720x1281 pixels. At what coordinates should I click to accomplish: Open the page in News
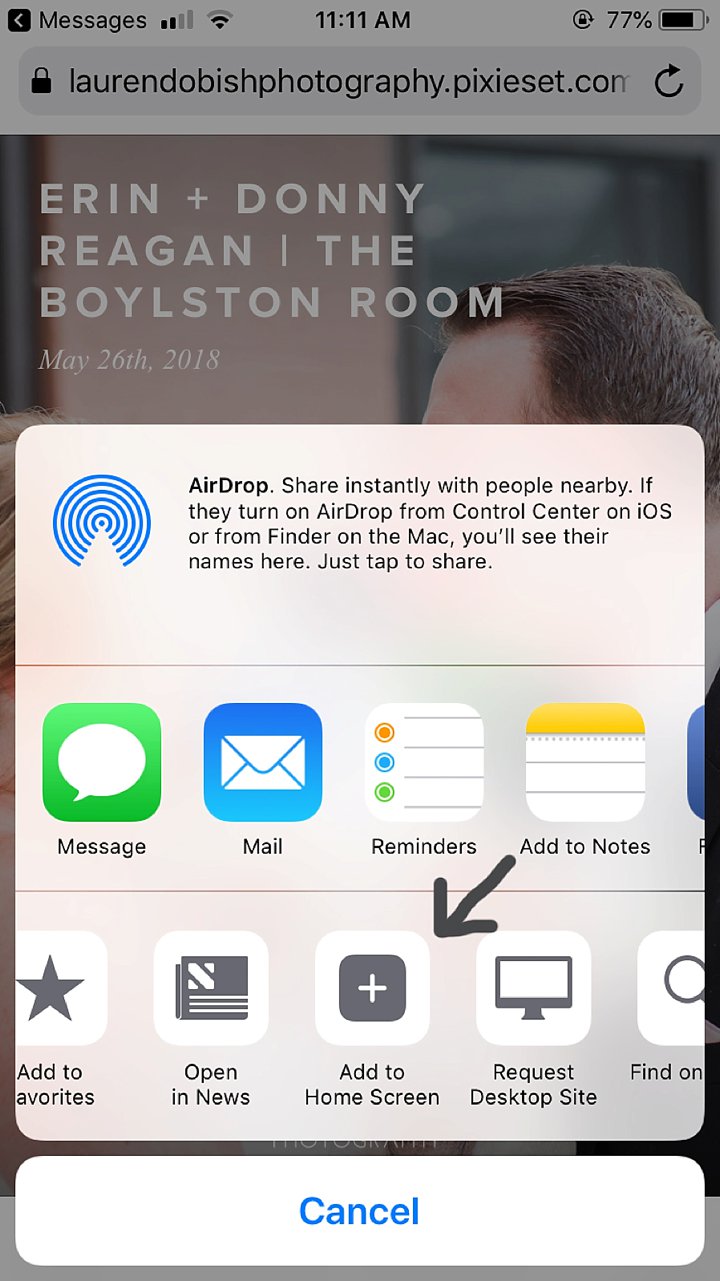[x=211, y=988]
